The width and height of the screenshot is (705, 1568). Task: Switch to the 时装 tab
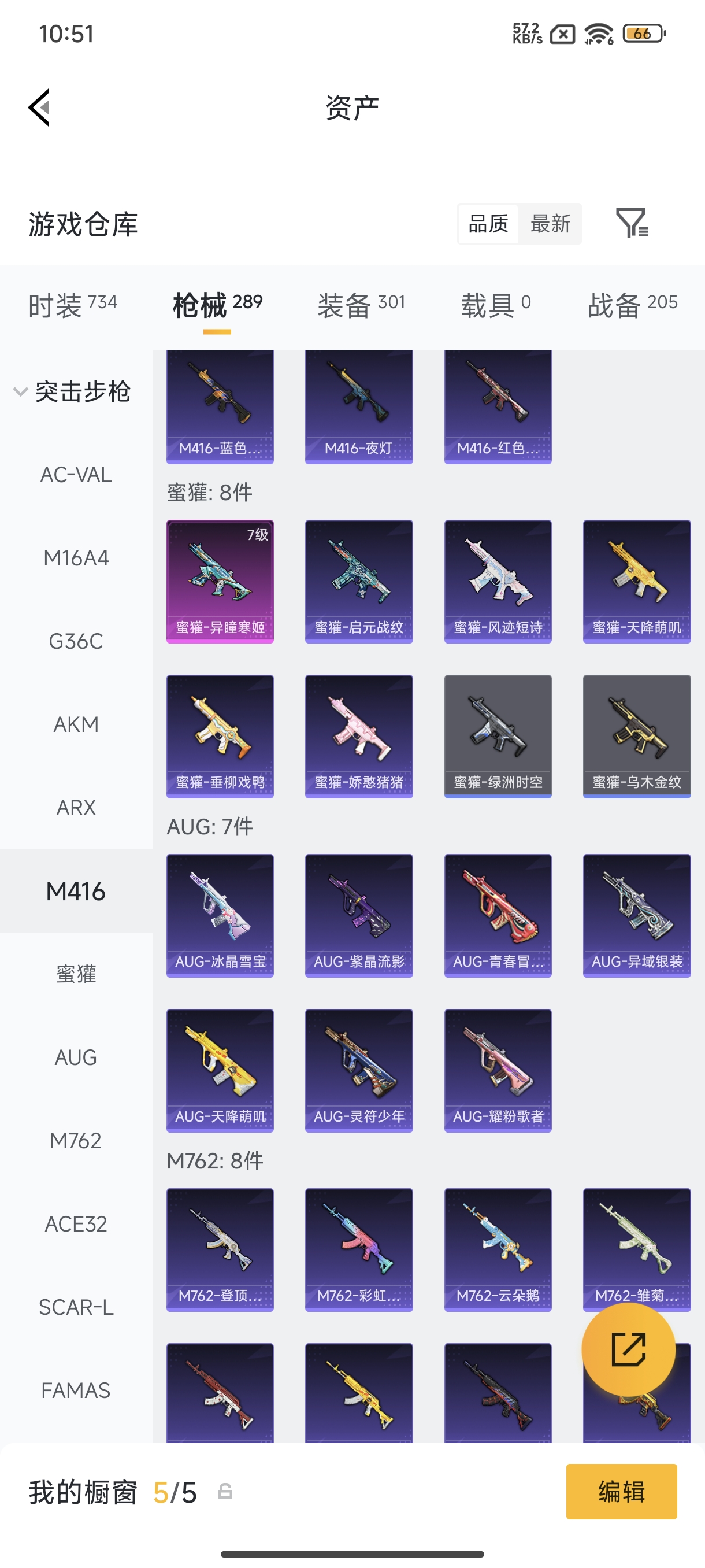pos(72,304)
